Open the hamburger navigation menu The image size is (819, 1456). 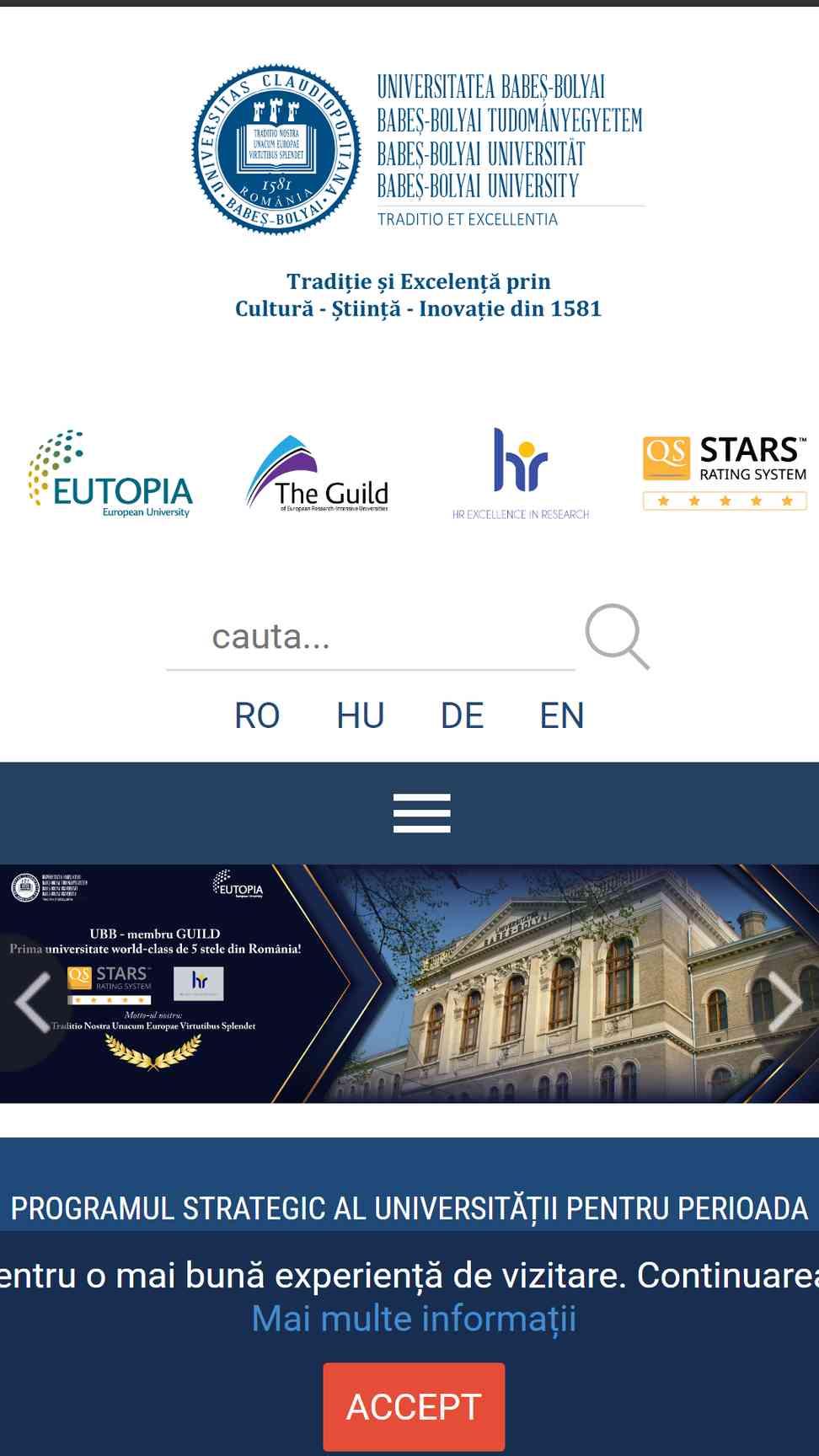tap(421, 813)
